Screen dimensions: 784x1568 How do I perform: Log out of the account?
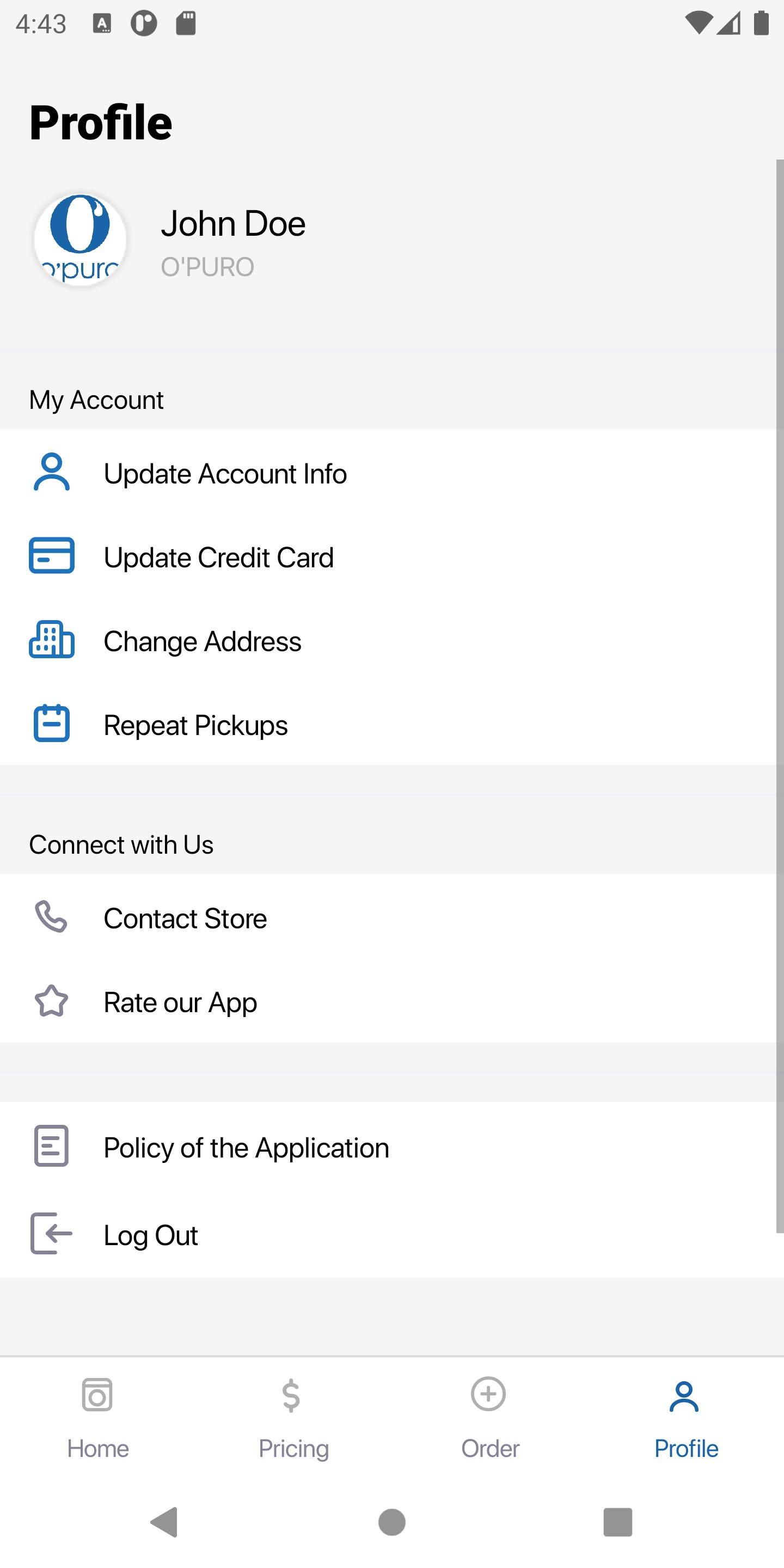pyautogui.click(x=388, y=1234)
